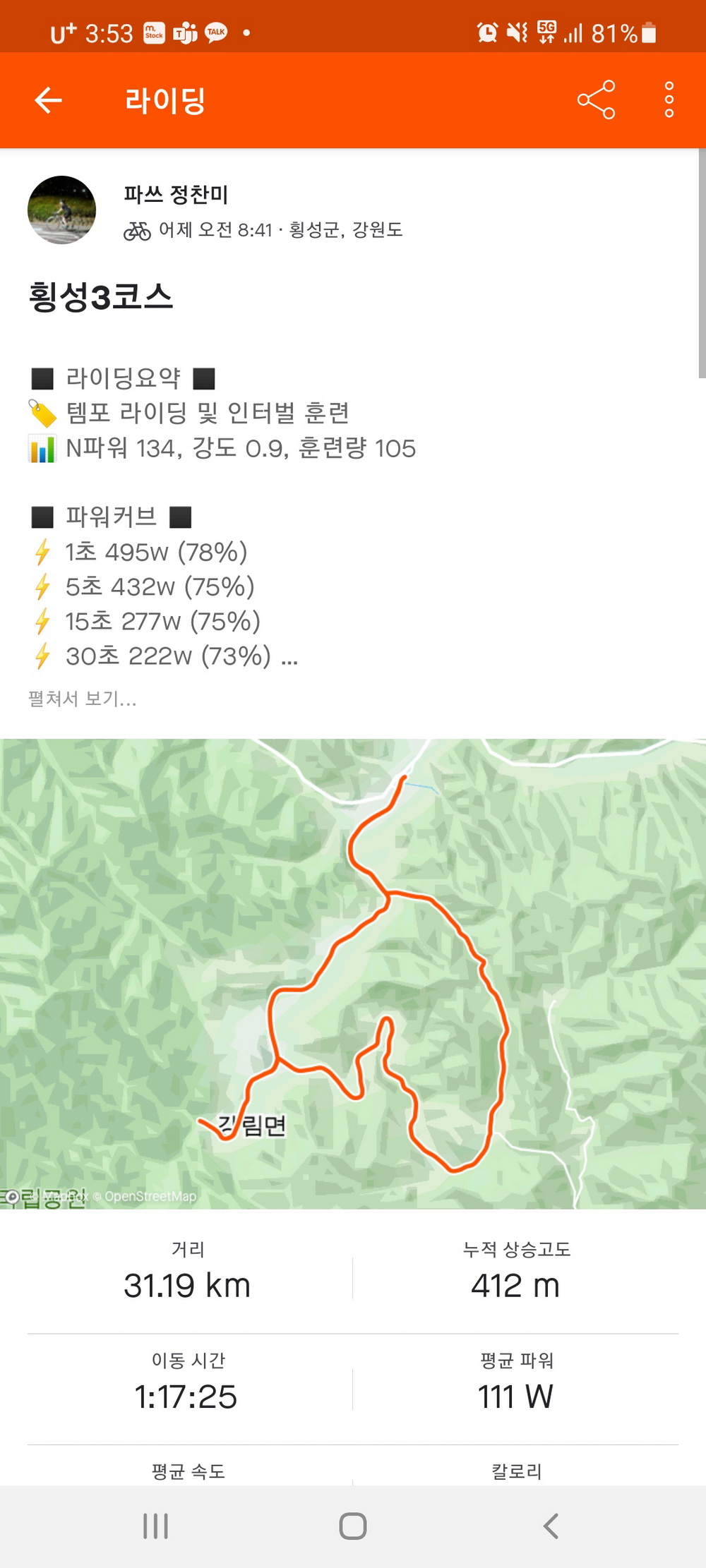Go back from the 라이딩 screen
This screenshot has width=706, height=1568.
coord(48,100)
